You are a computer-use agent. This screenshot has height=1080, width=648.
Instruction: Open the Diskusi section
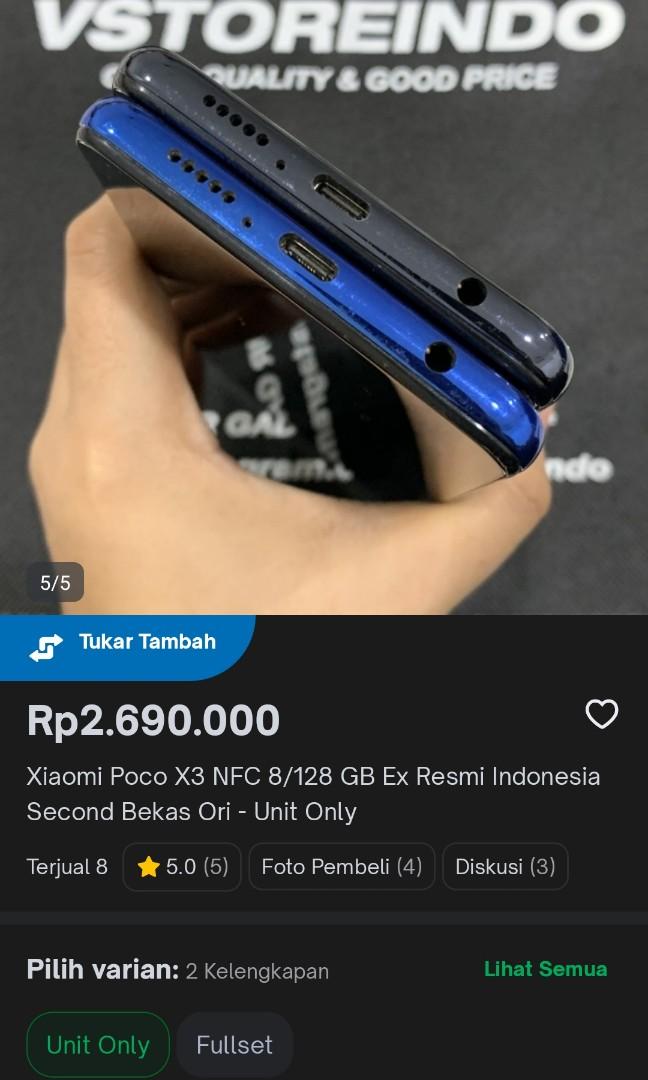(x=504, y=867)
